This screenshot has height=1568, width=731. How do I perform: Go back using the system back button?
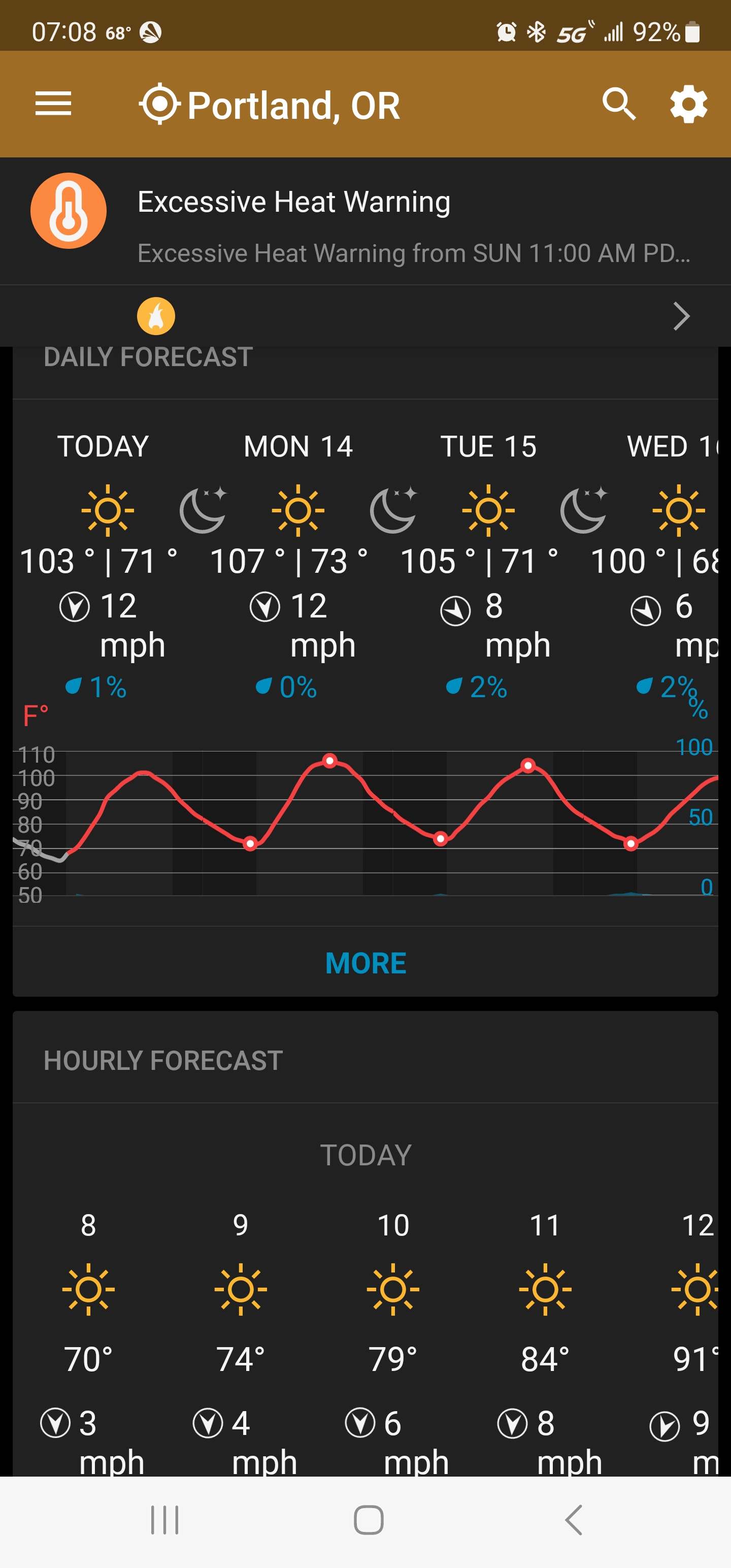pyautogui.click(x=573, y=1520)
